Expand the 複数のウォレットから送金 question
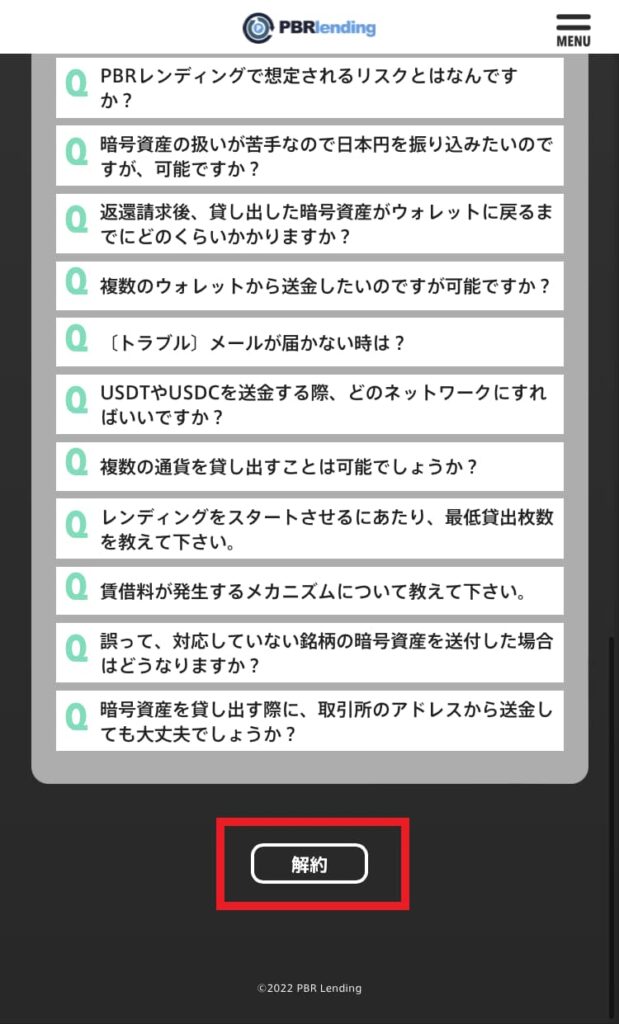 310,286
